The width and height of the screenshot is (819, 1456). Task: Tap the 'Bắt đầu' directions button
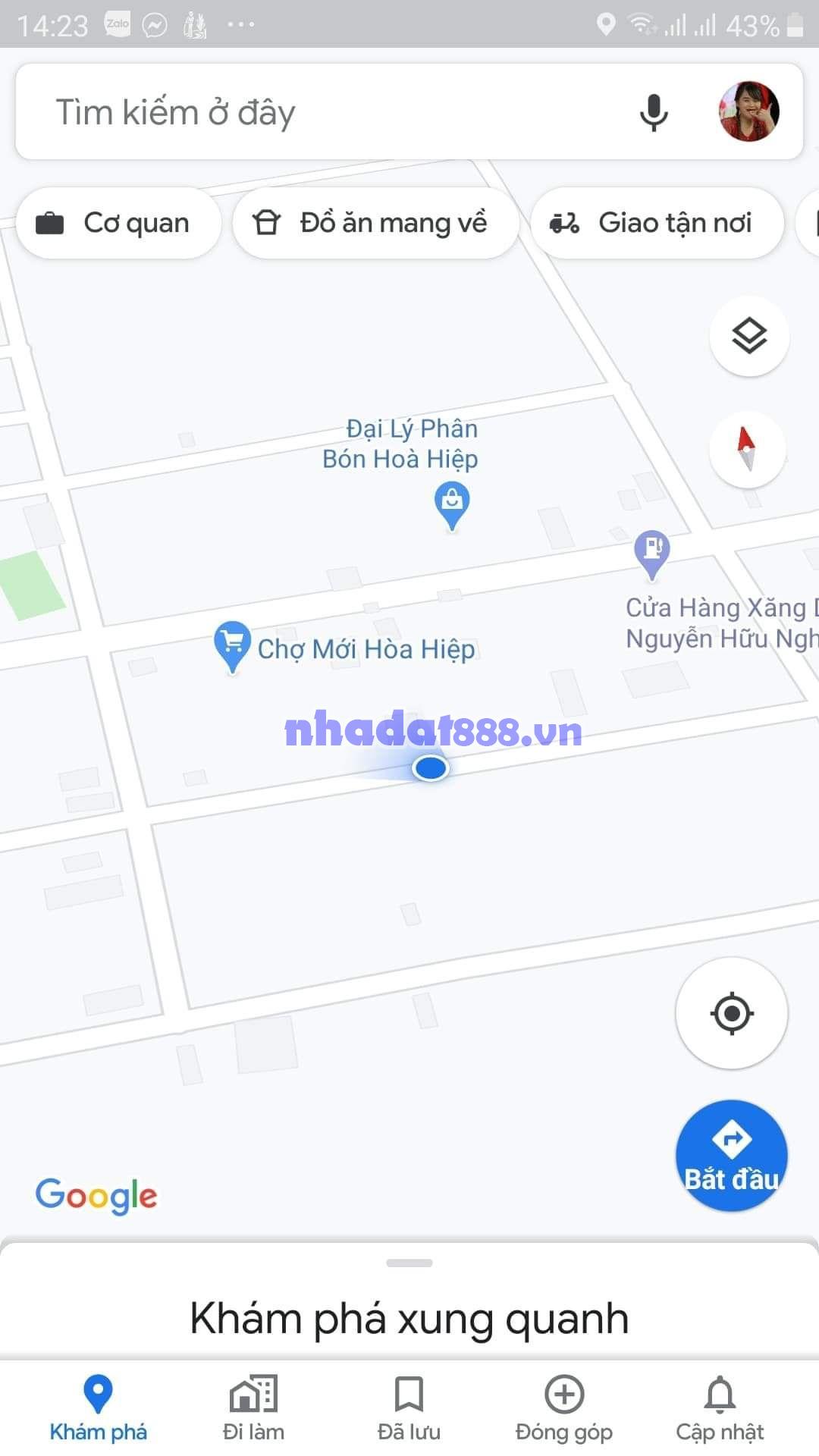732,1155
